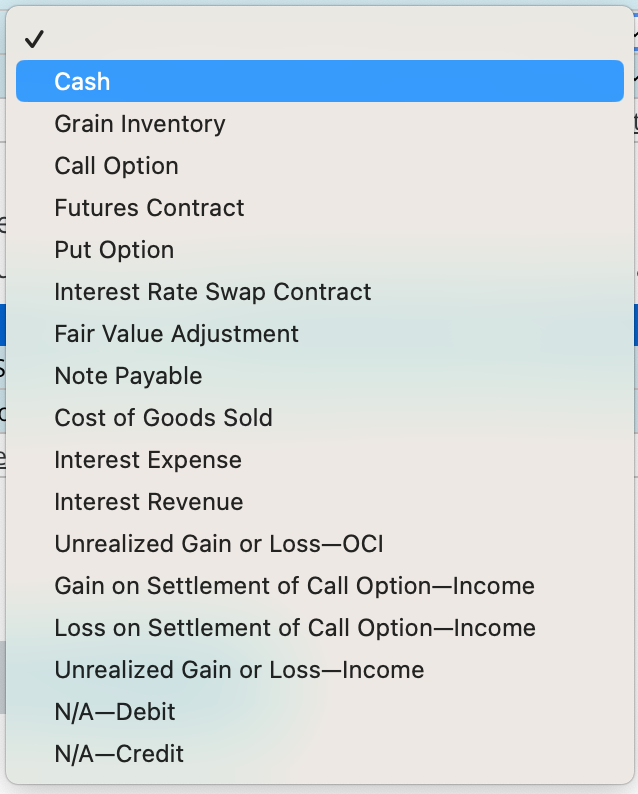This screenshot has width=638, height=794.
Task: Choose Interest Expense
Action: (x=148, y=460)
